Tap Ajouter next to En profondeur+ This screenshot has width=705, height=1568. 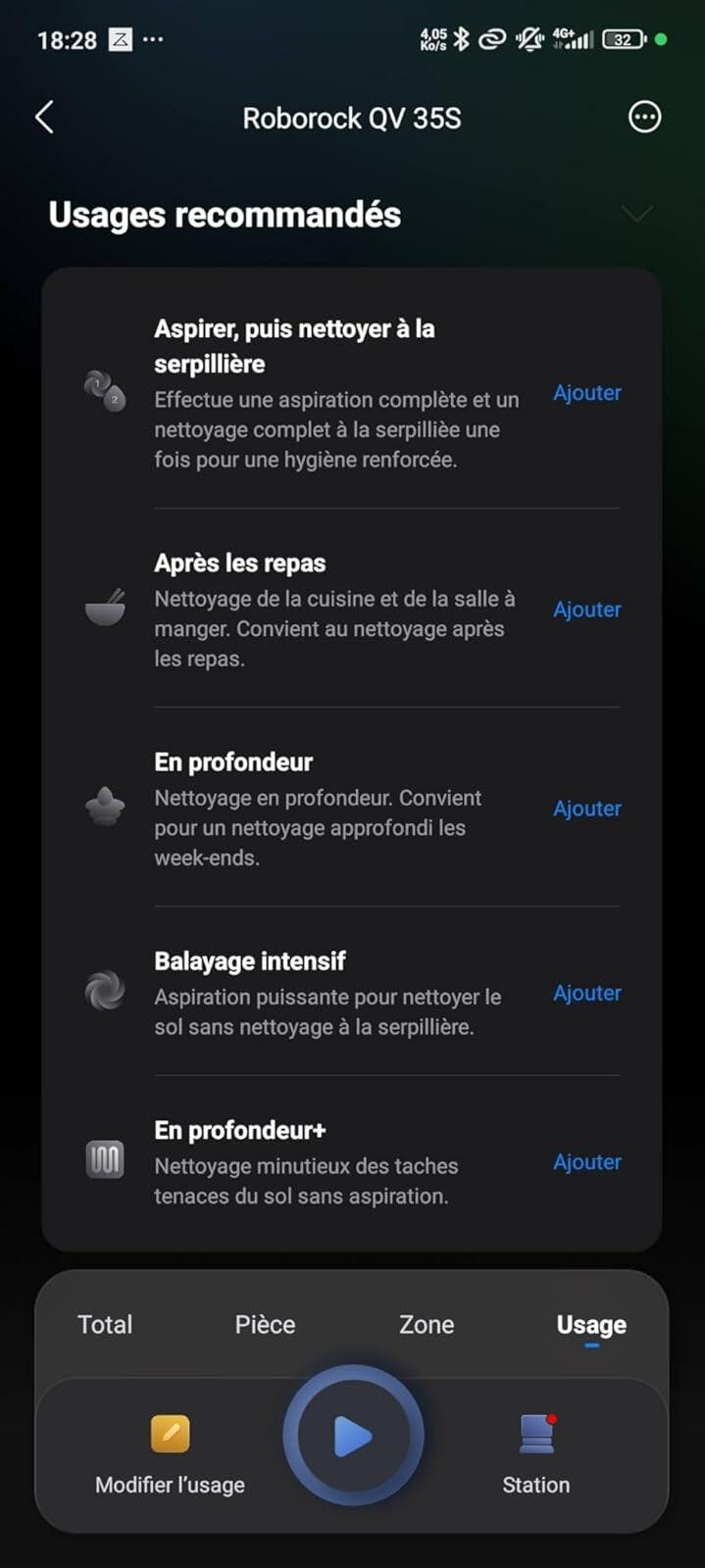(x=587, y=1162)
